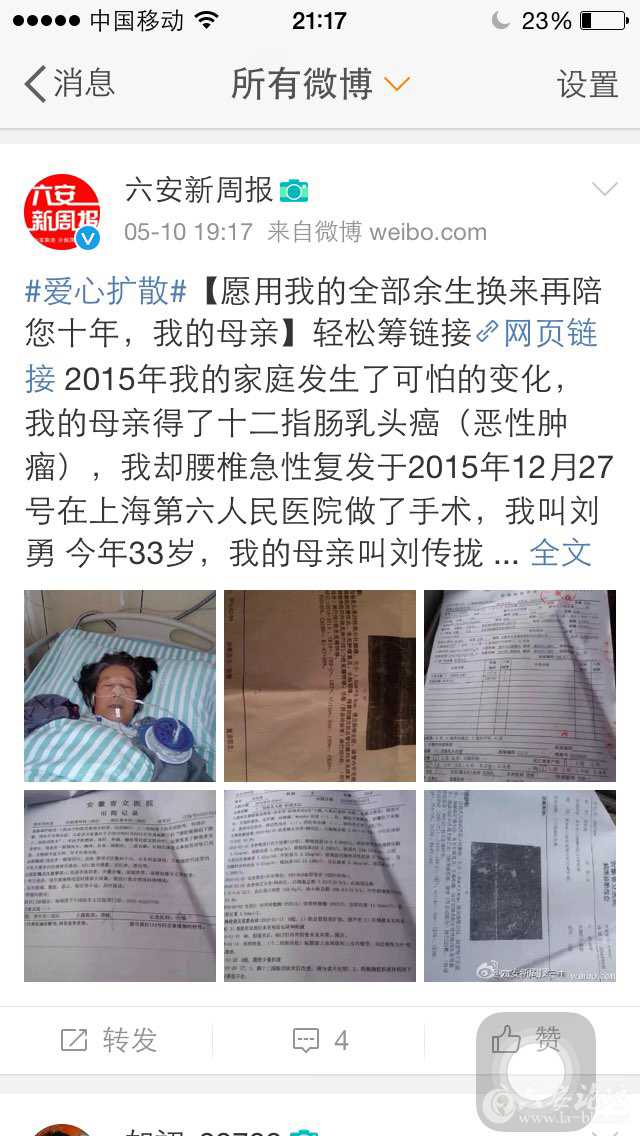
Task: Repost with the 转发 button
Action: [110, 1040]
